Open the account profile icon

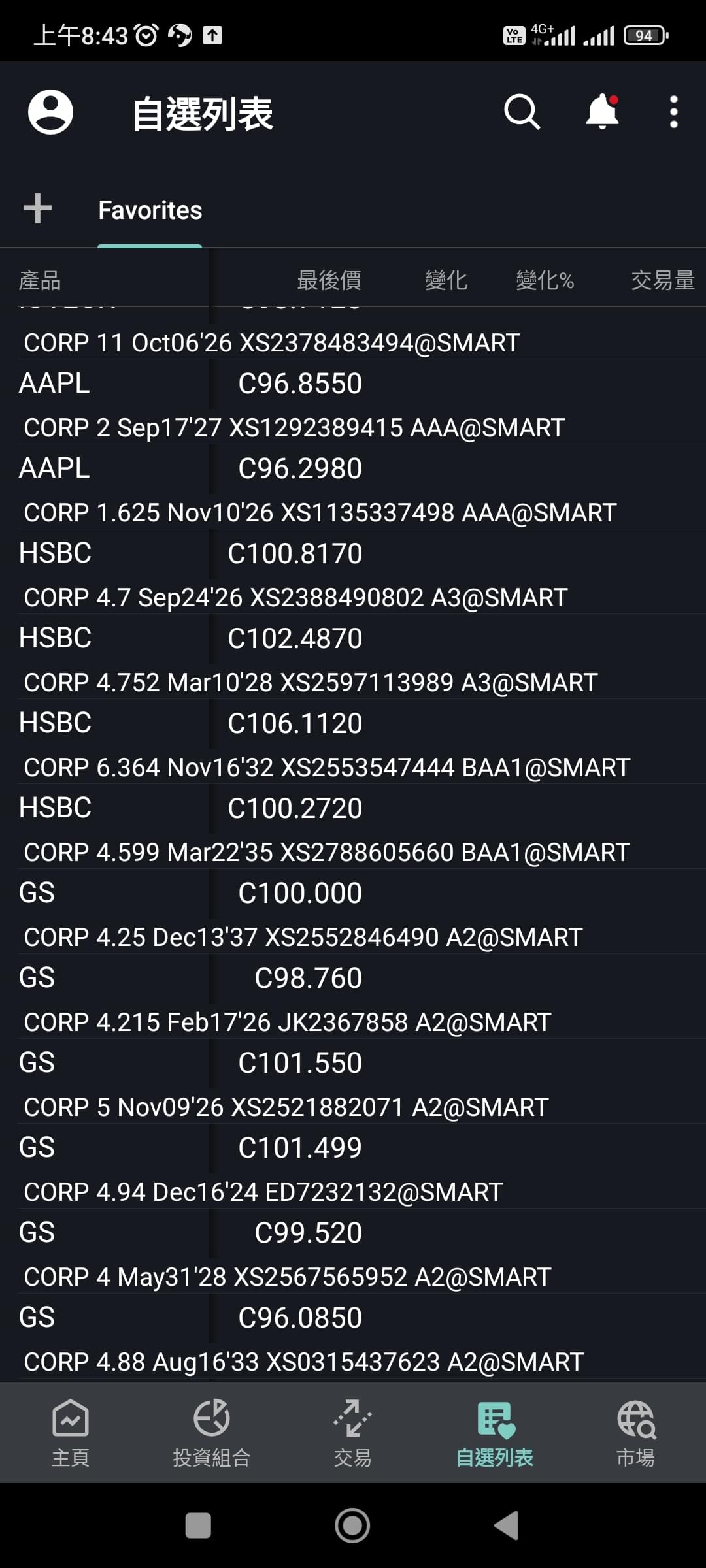point(50,112)
